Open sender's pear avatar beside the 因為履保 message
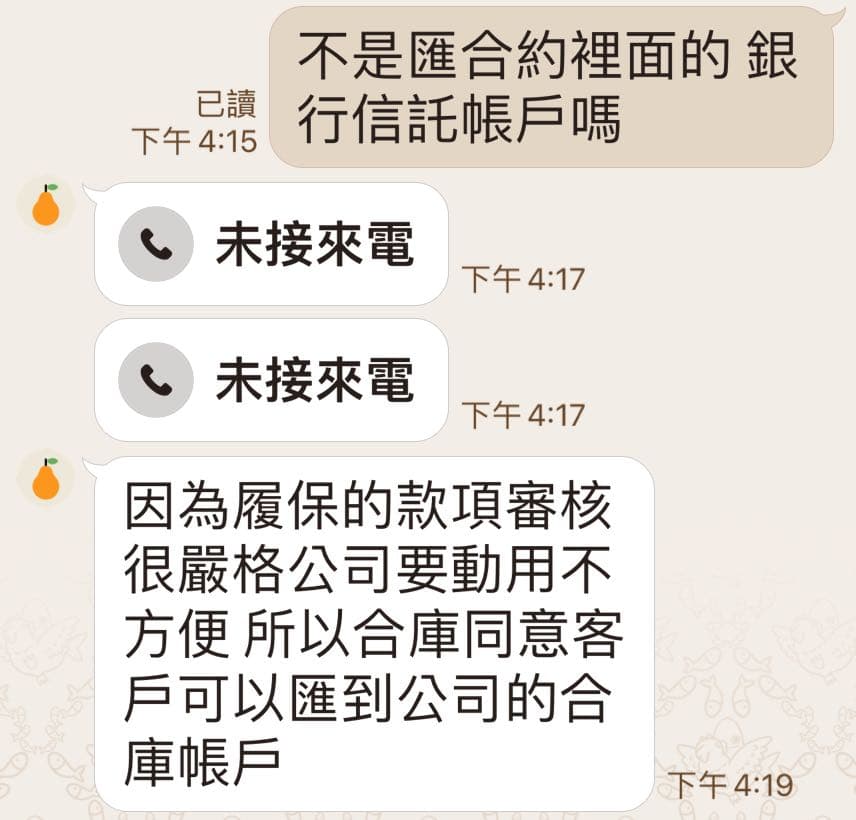Viewport: 856px width, 820px height. click(x=46, y=479)
